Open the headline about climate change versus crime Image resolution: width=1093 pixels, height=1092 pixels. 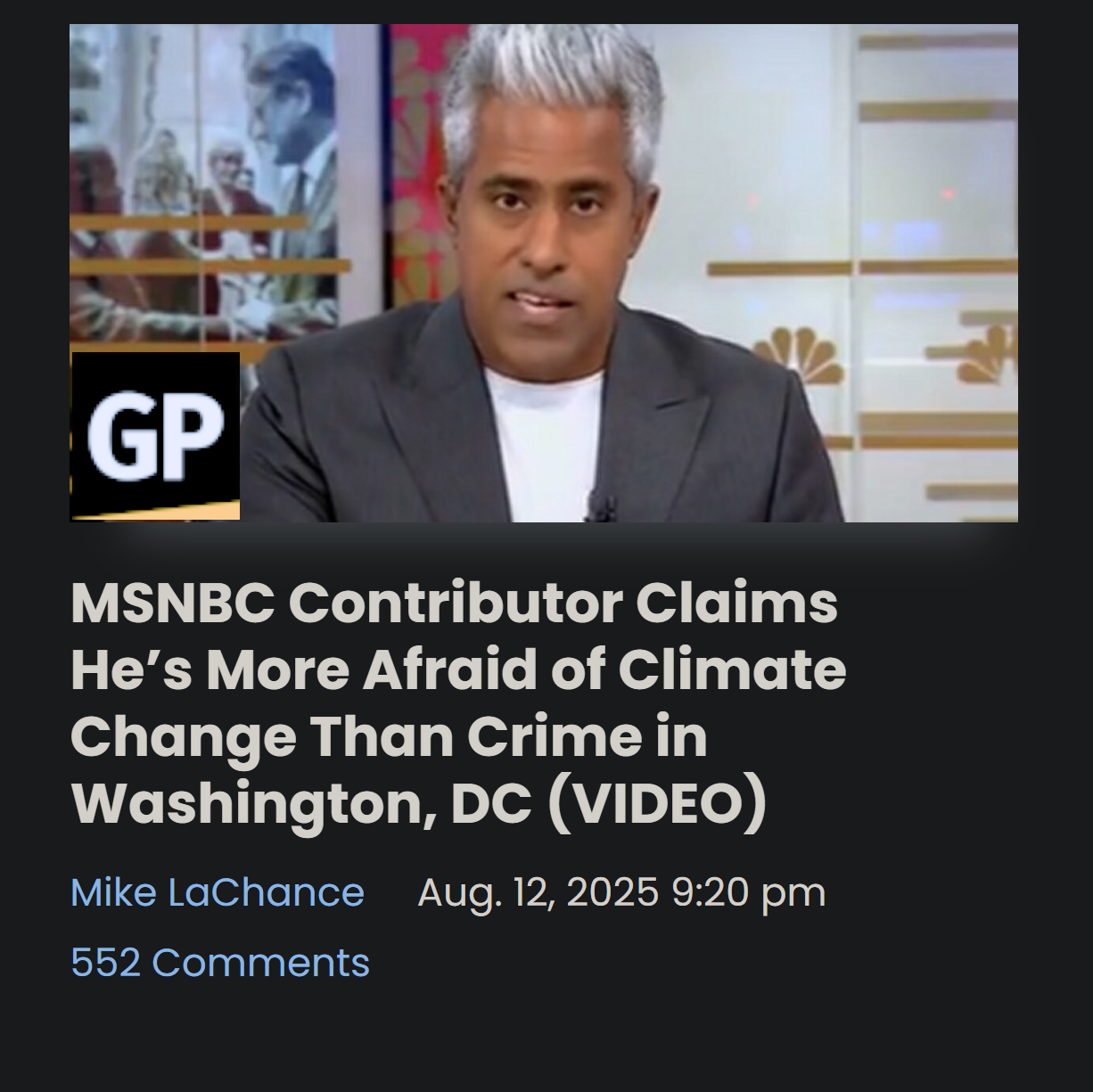tap(456, 703)
